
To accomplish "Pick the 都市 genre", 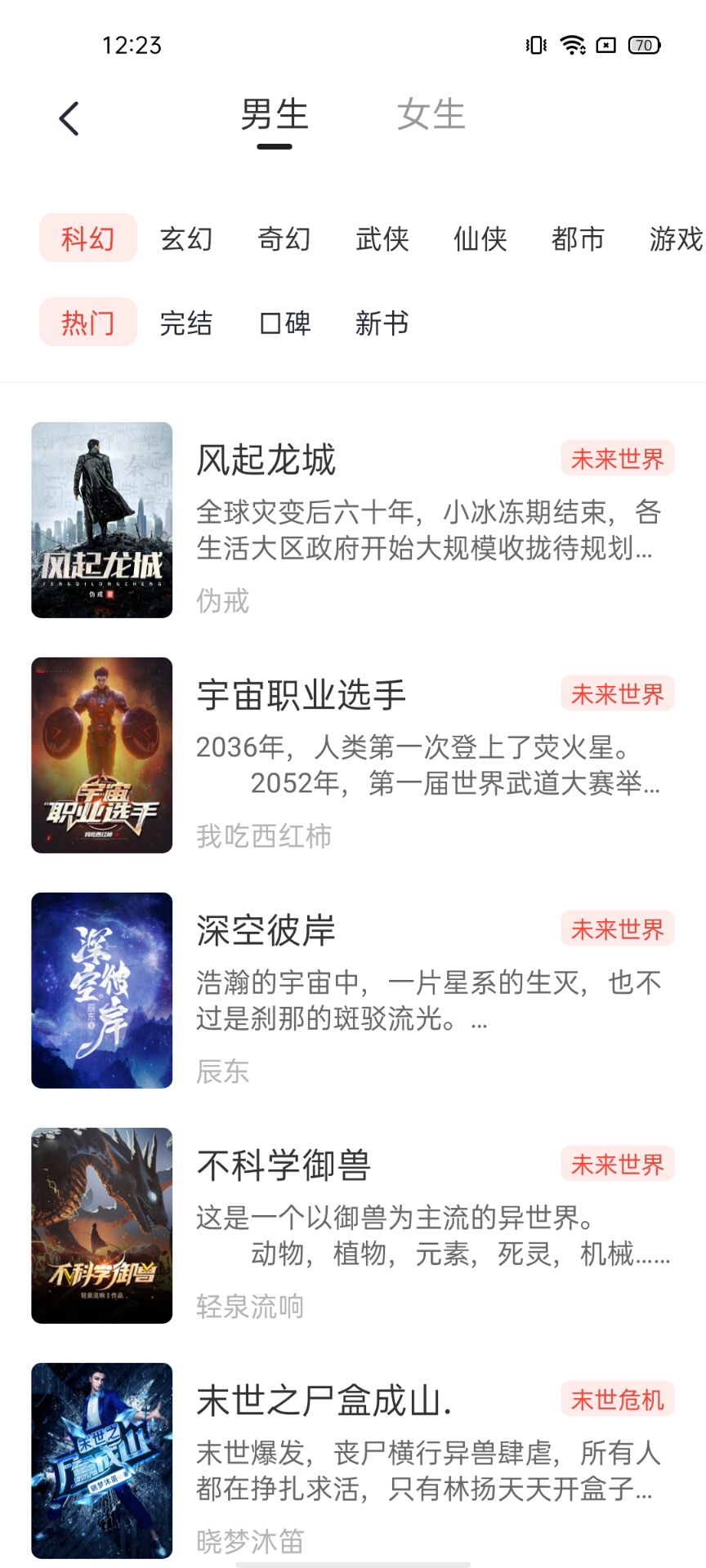I will (x=578, y=238).
